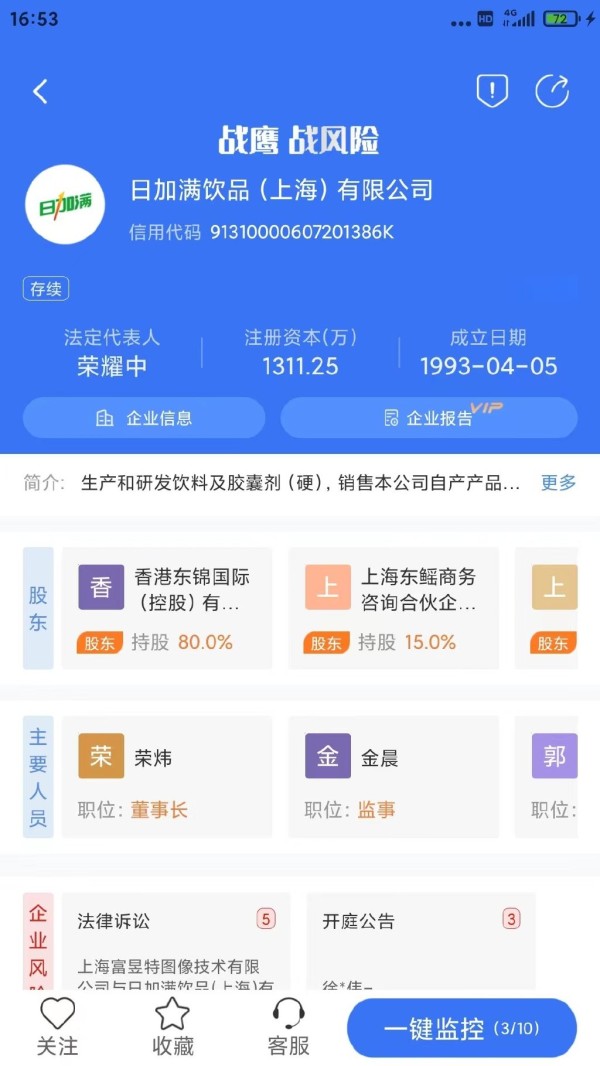This screenshot has height=1066, width=600.
Task: Open the shield report icon
Action: 491,91
